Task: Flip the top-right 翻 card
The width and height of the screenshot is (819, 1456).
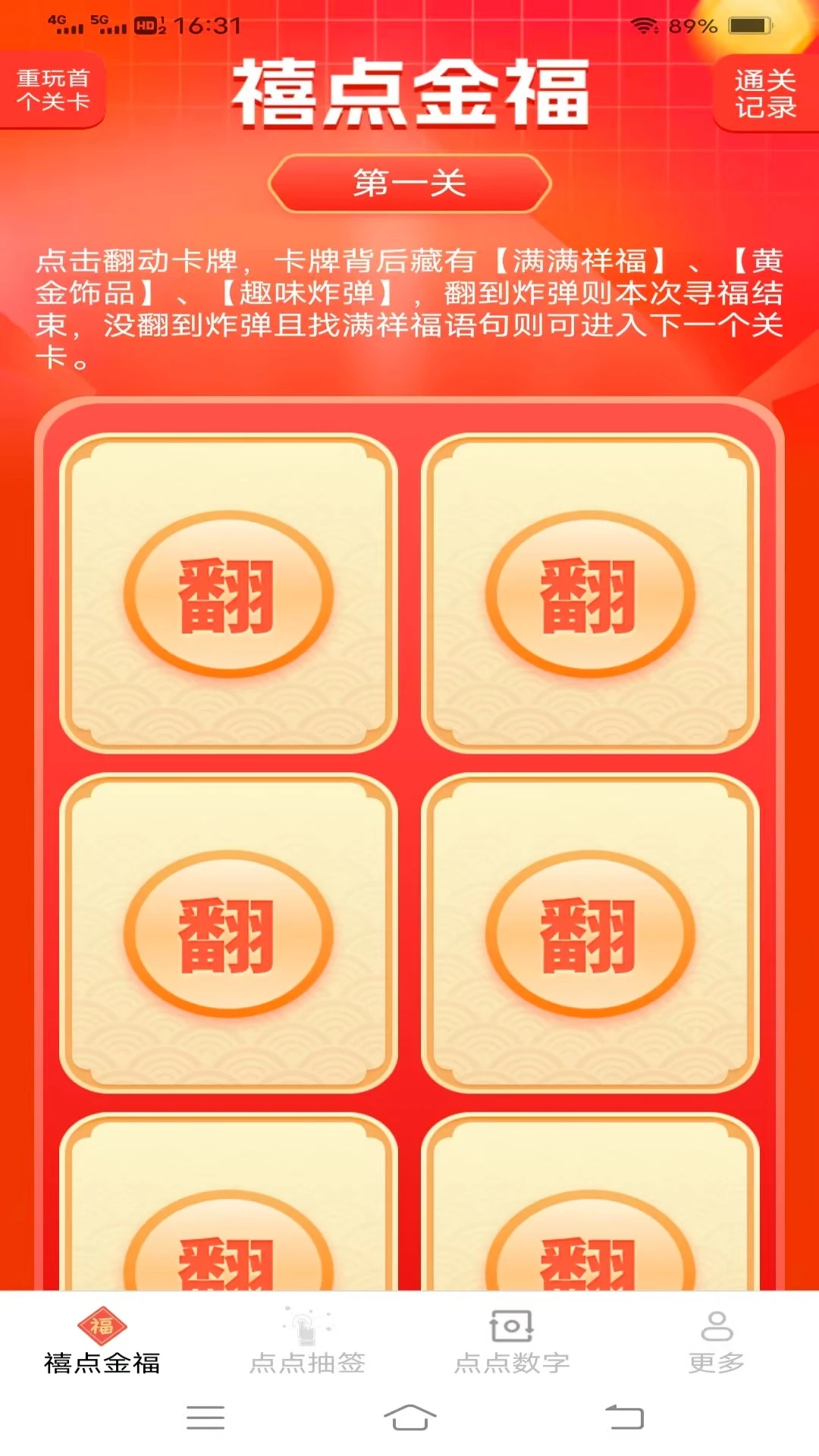Action: point(590,595)
